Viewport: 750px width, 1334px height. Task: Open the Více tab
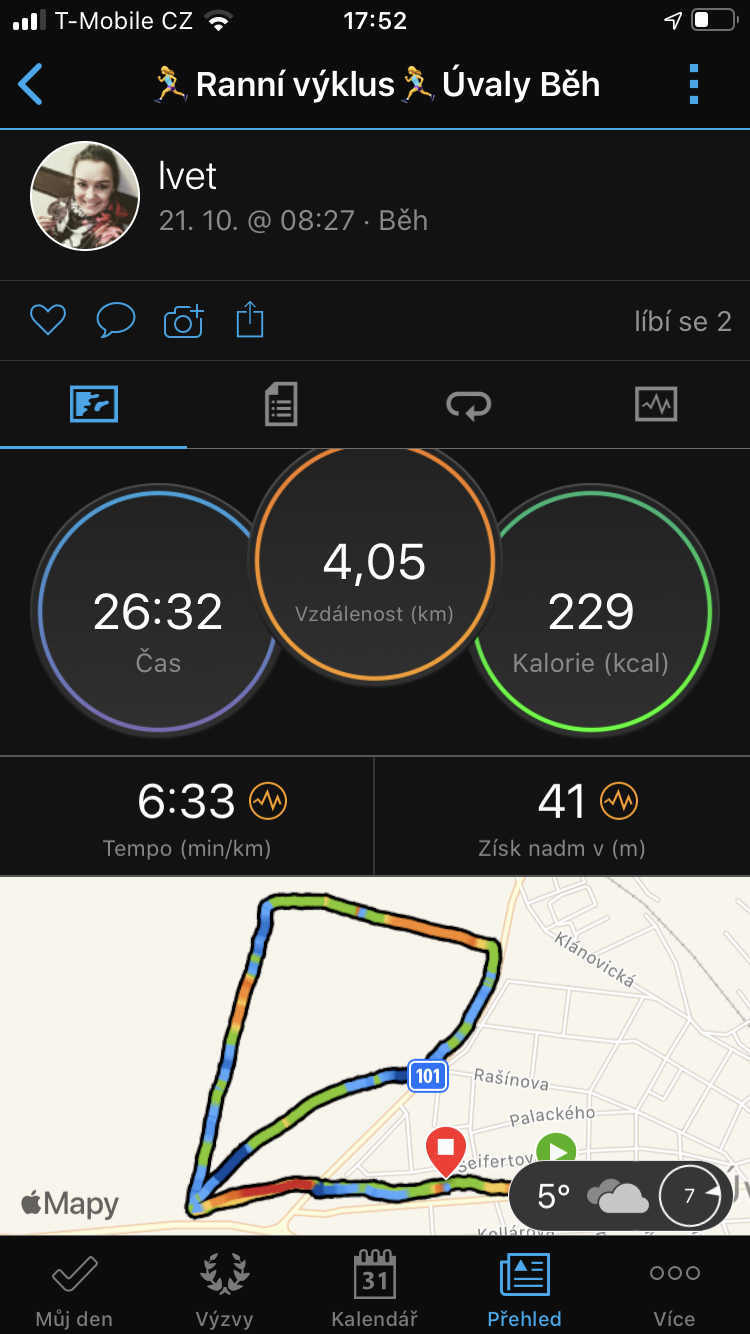[675, 1290]
